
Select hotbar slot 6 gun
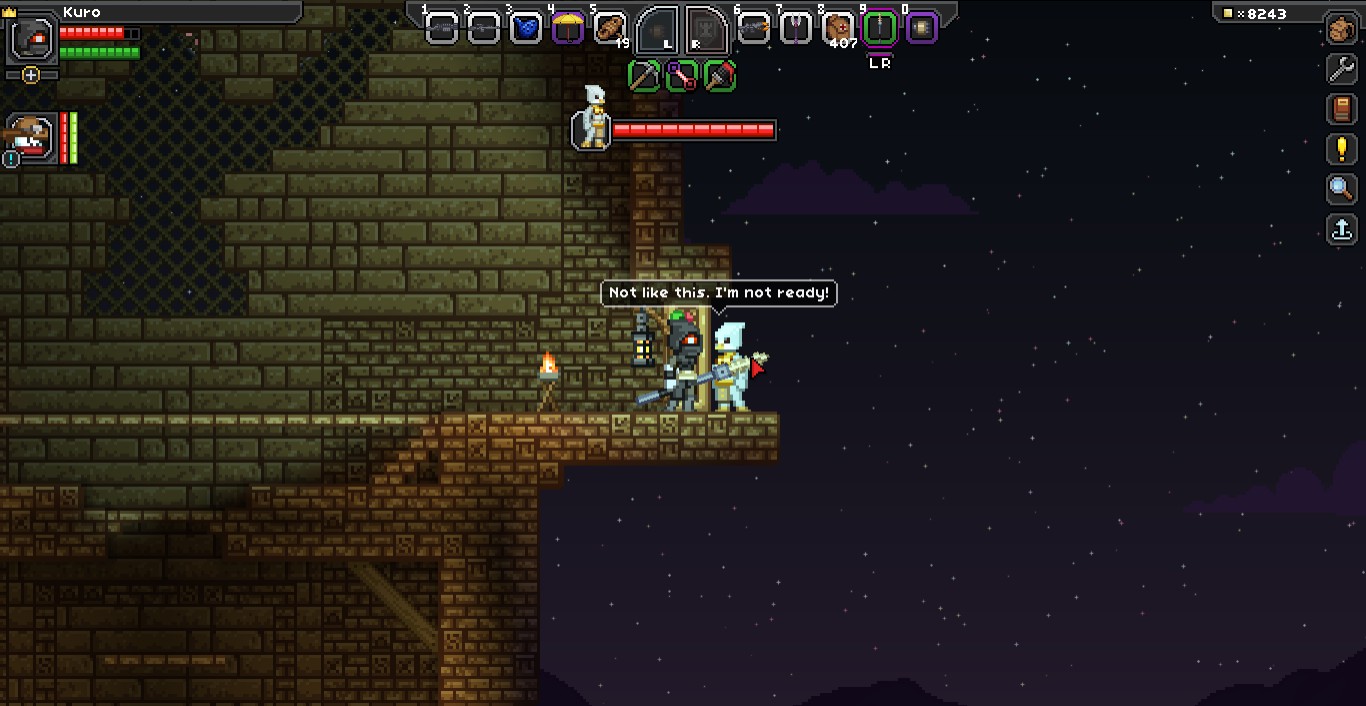point(753,28)
